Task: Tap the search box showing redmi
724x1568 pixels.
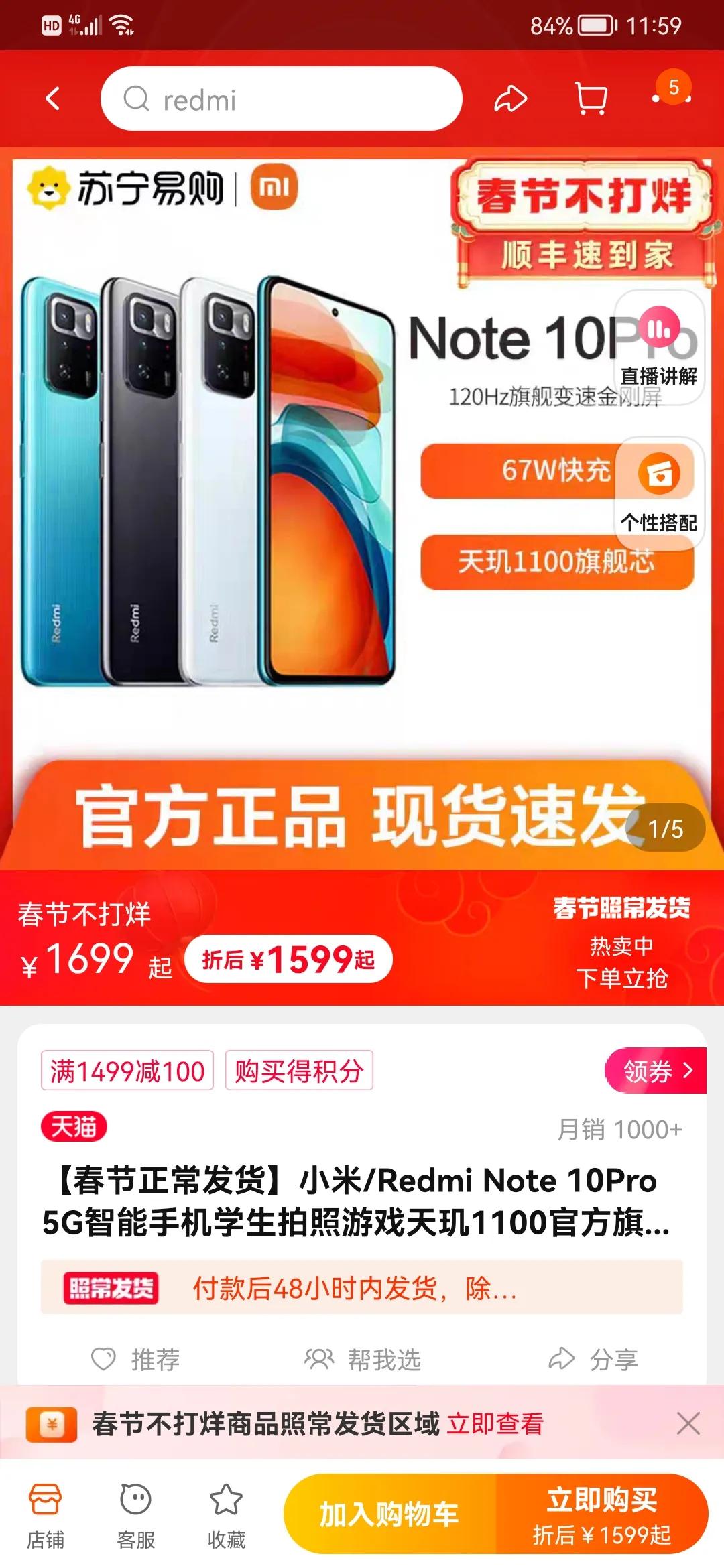Action: 282,99
